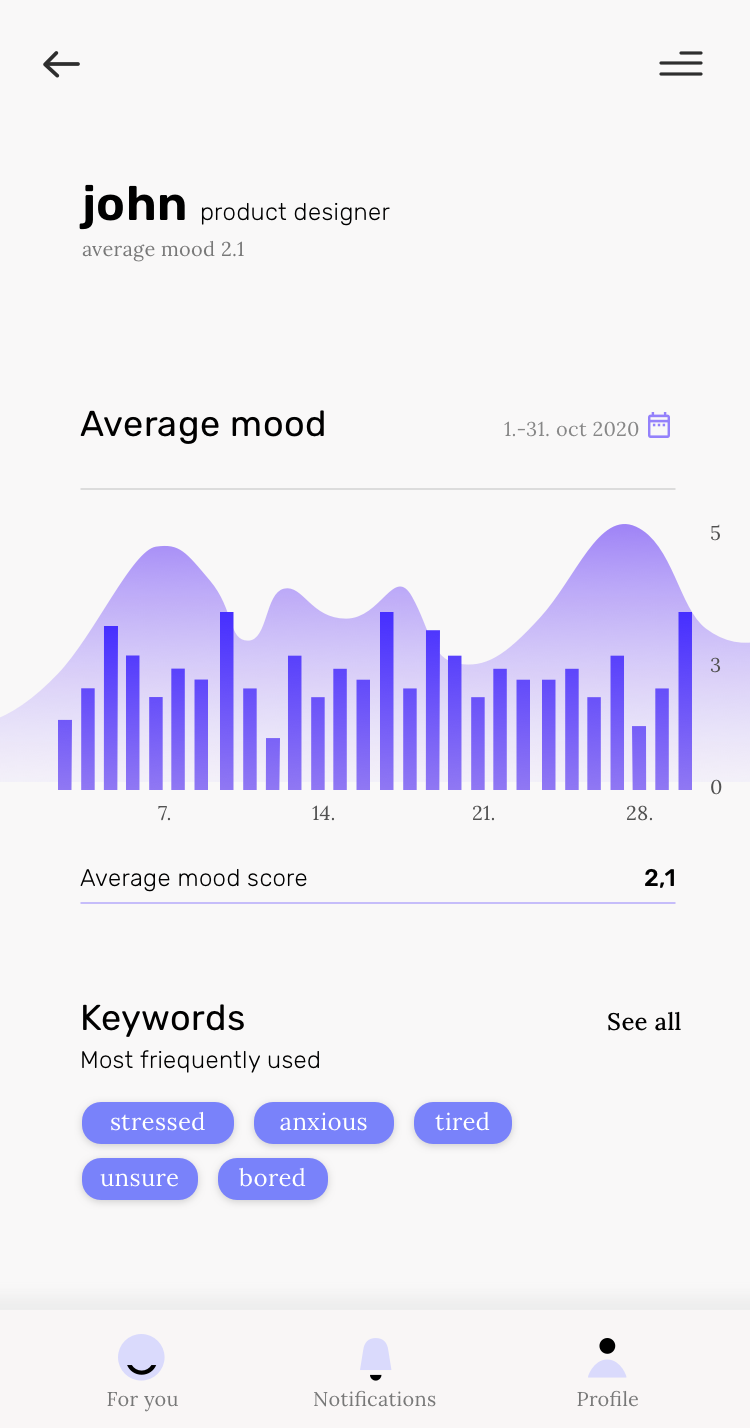Go back using the arrow icon
Image resolution: width=750 pixels, height=1428 pixels.
(61, 65)
